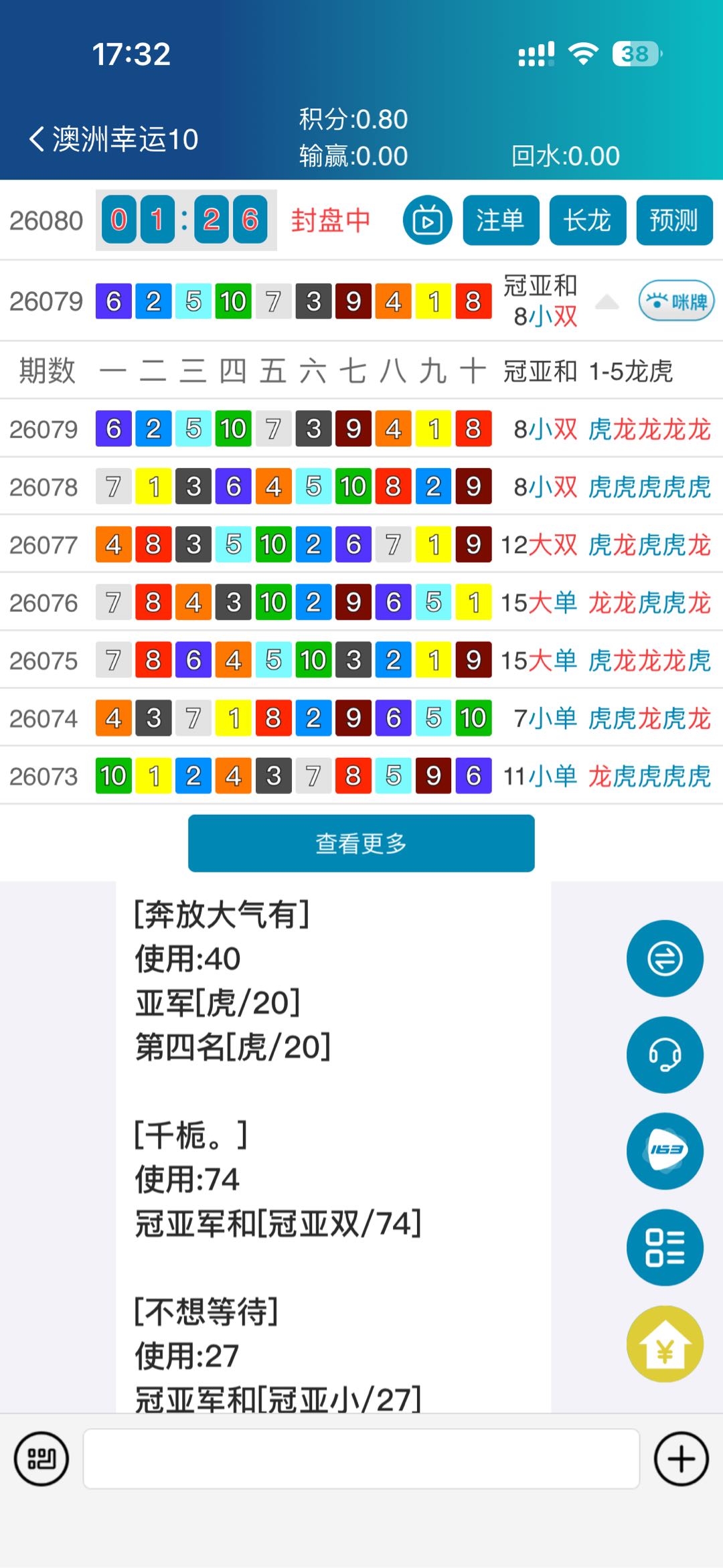The width and height of the screenshot is (723, 1568).
Task: Open the 长龙 streak view
Action: coord(588,220)
